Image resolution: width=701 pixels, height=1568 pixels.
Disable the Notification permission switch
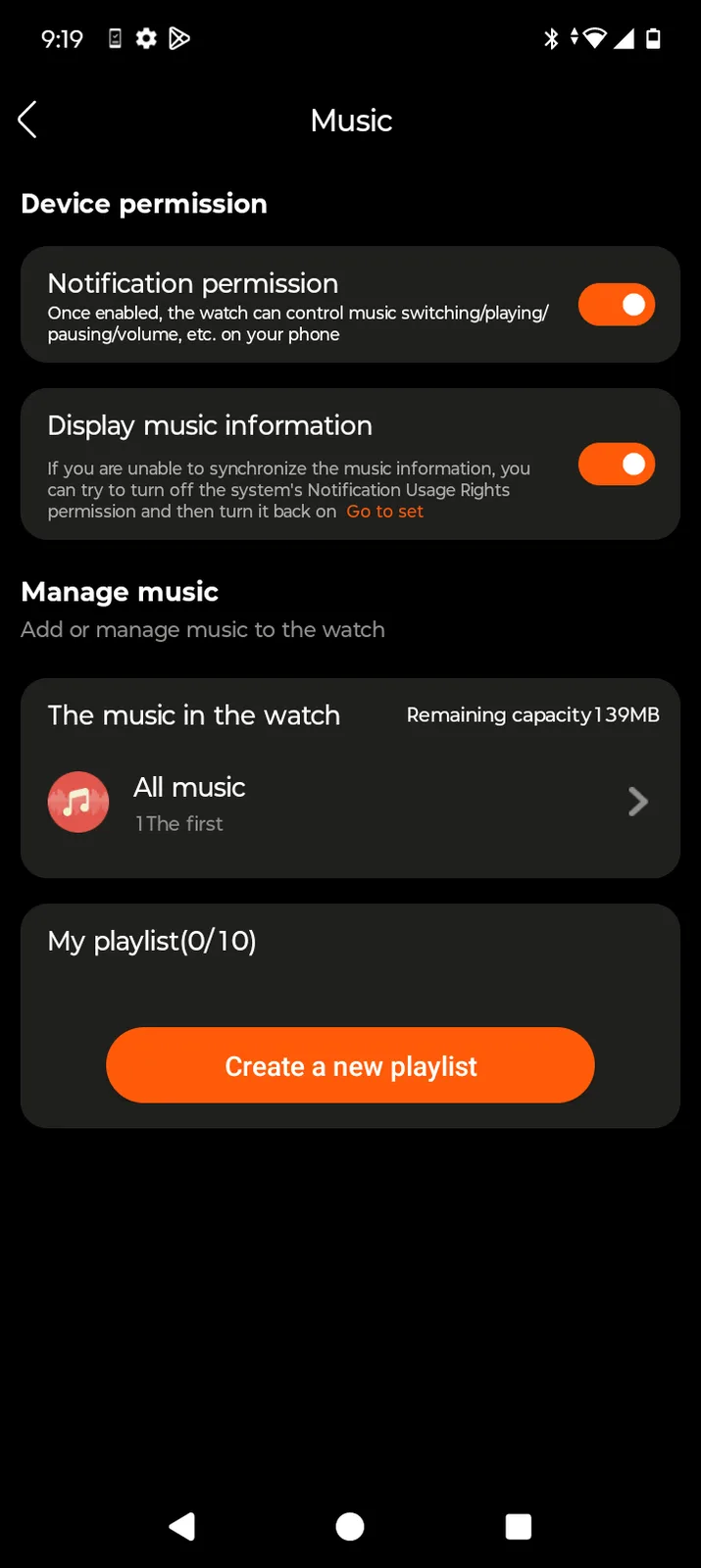click(616, 305)
